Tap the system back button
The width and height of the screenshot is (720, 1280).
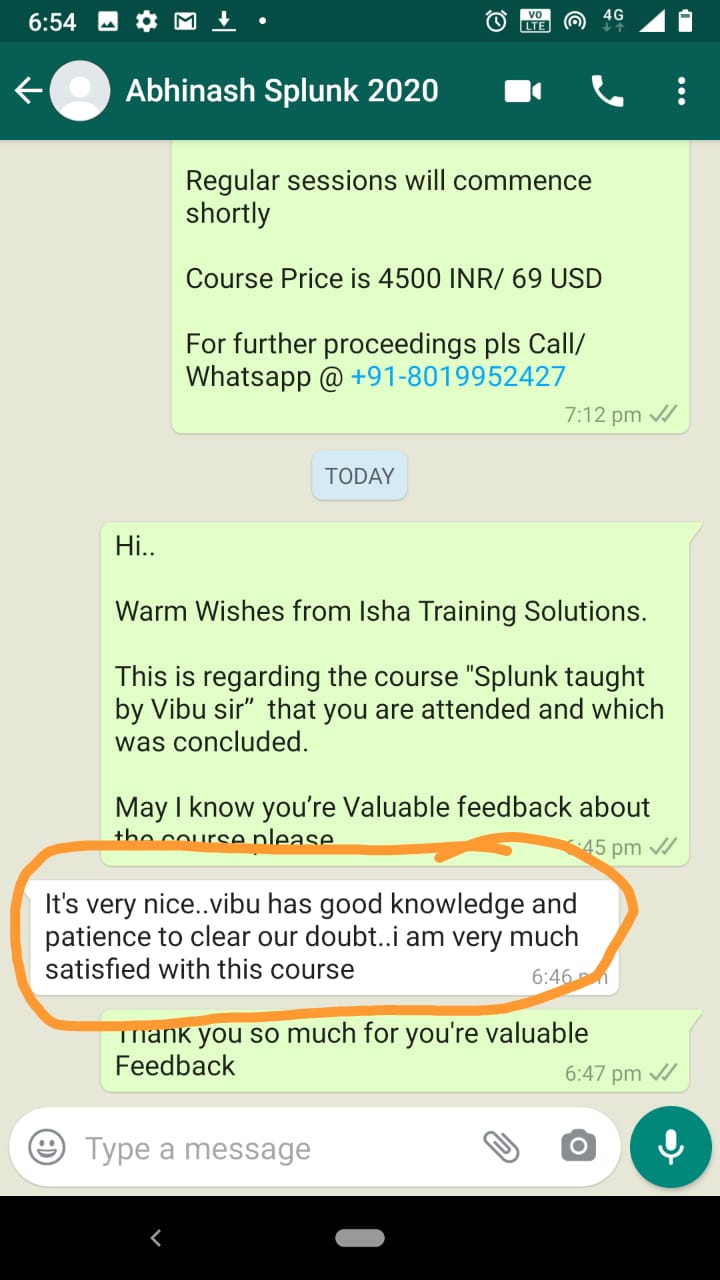coord(156,1238)
